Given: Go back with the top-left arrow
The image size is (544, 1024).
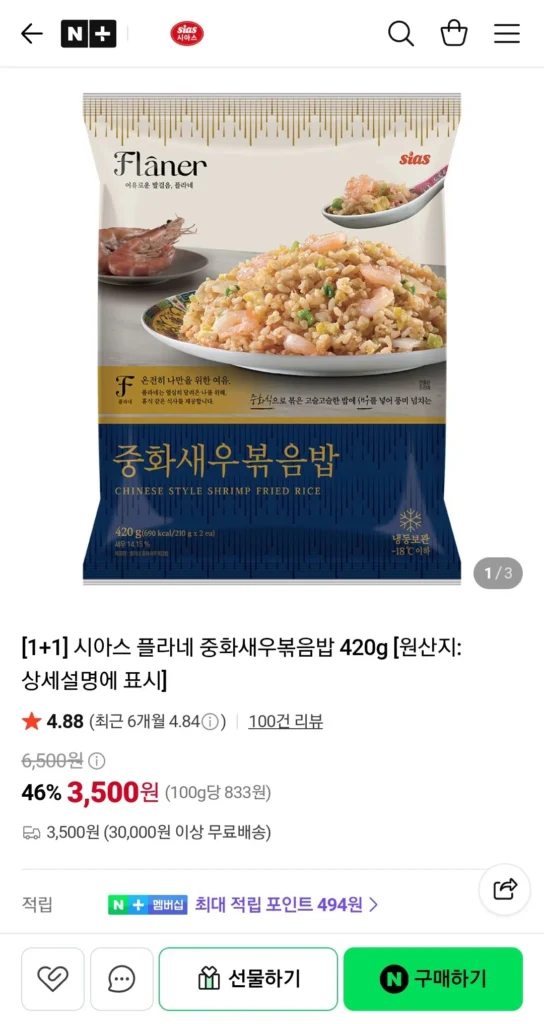Looking at the screenshot, I should [x=31, y=33].
